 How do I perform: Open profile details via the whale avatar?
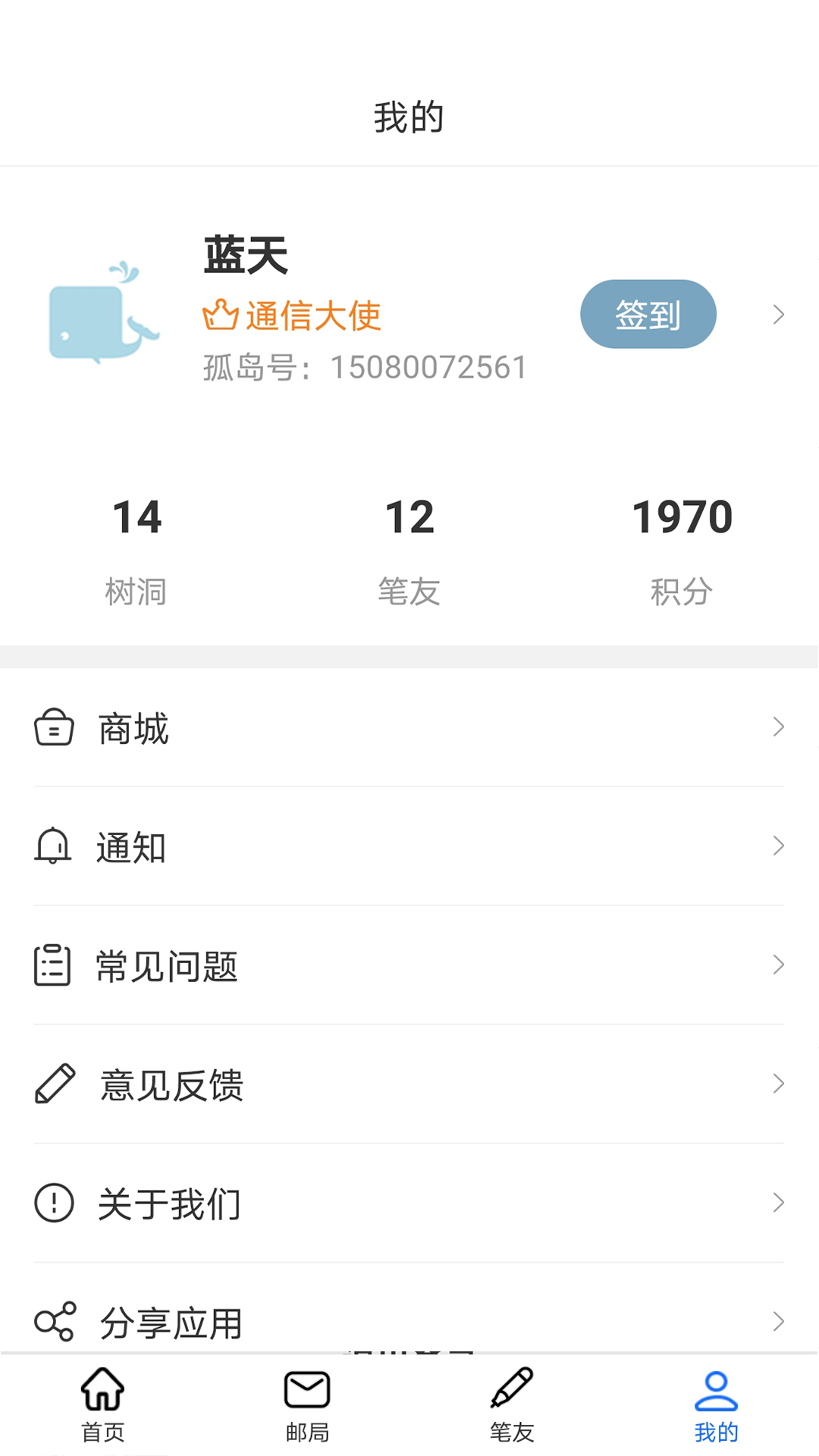[x=102, y=314]
